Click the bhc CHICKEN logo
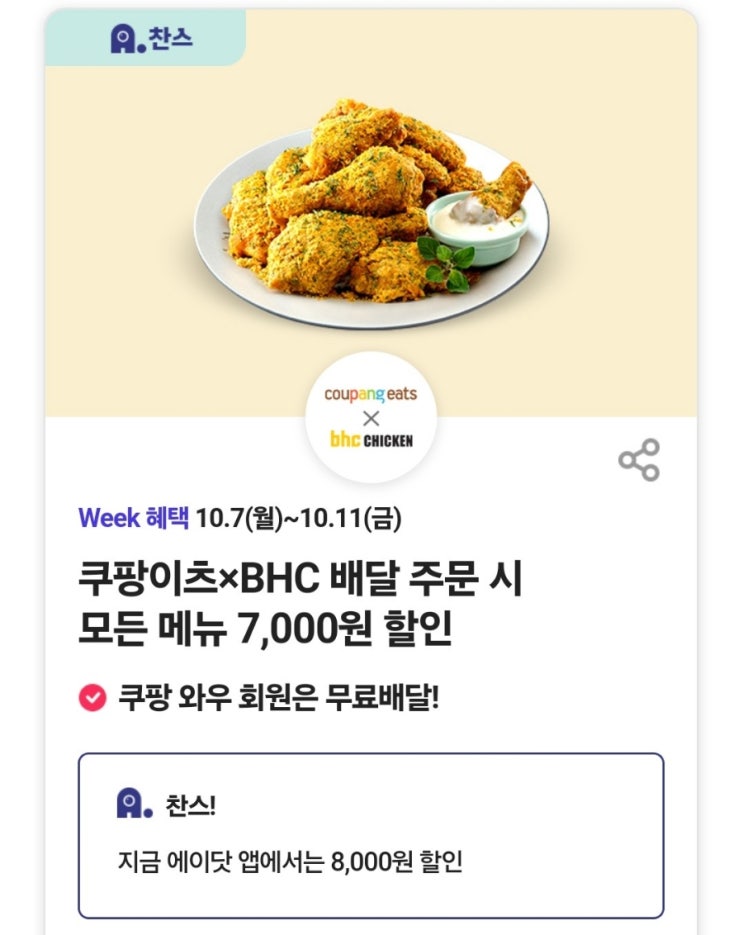 (372, 437)
